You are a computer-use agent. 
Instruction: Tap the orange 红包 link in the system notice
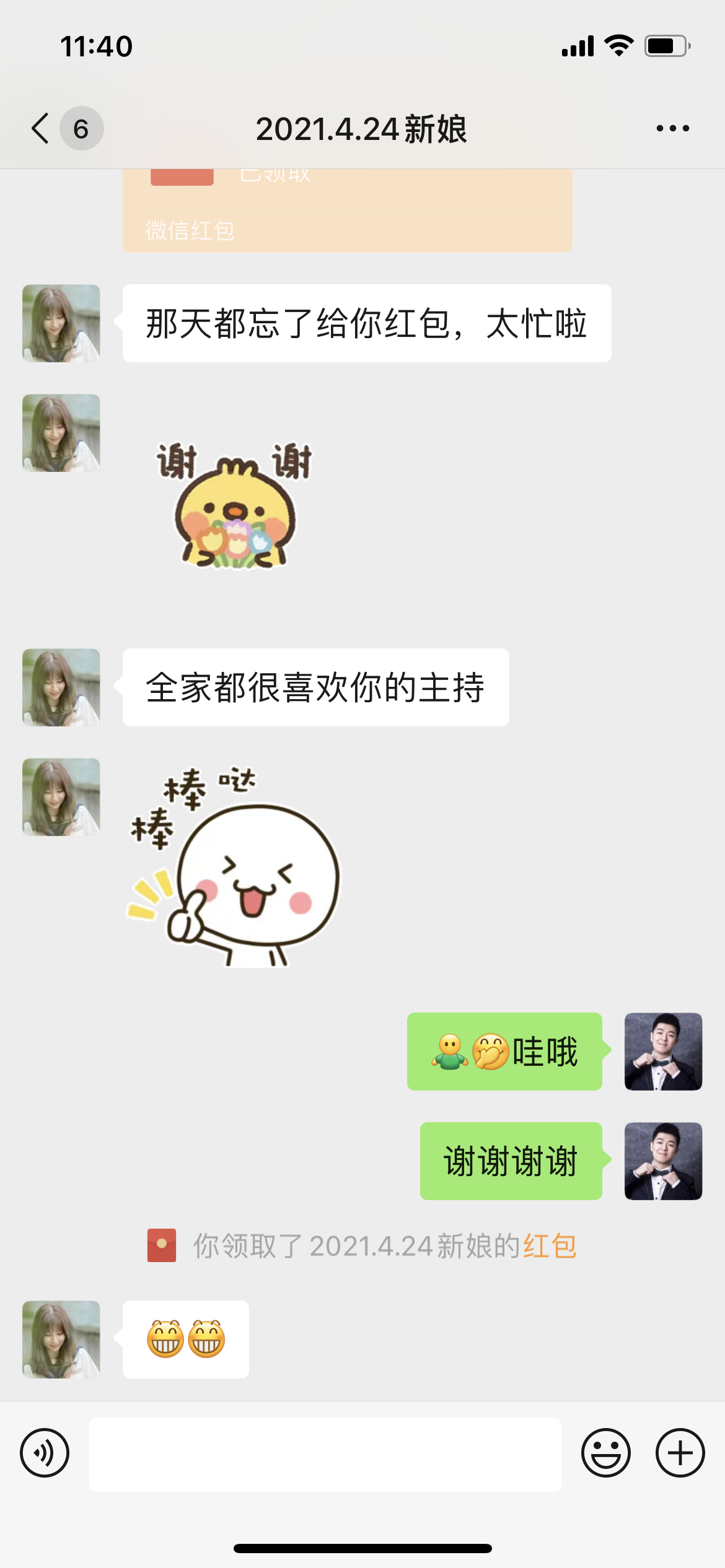coord(550,1246)
